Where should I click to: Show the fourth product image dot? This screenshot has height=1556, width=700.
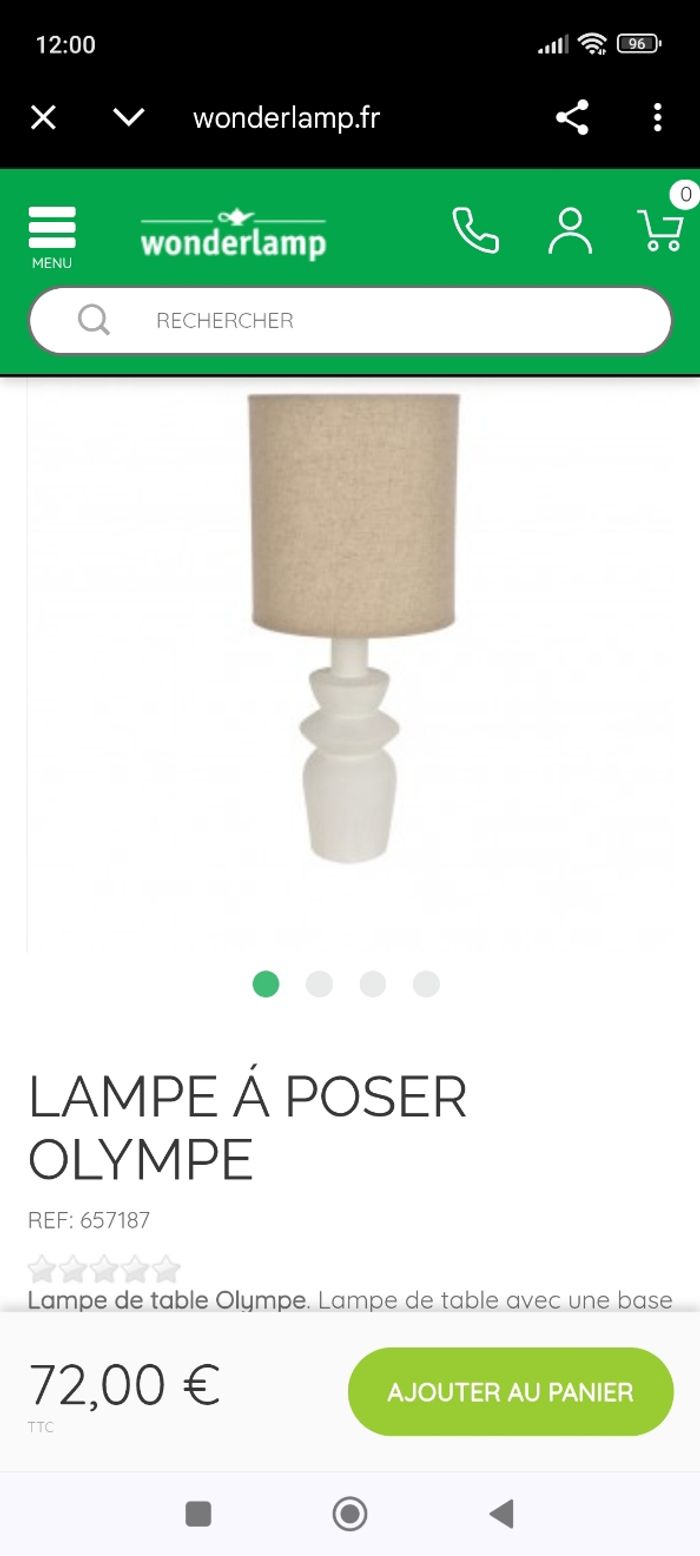pyautogui.click(x=426, y=984)
